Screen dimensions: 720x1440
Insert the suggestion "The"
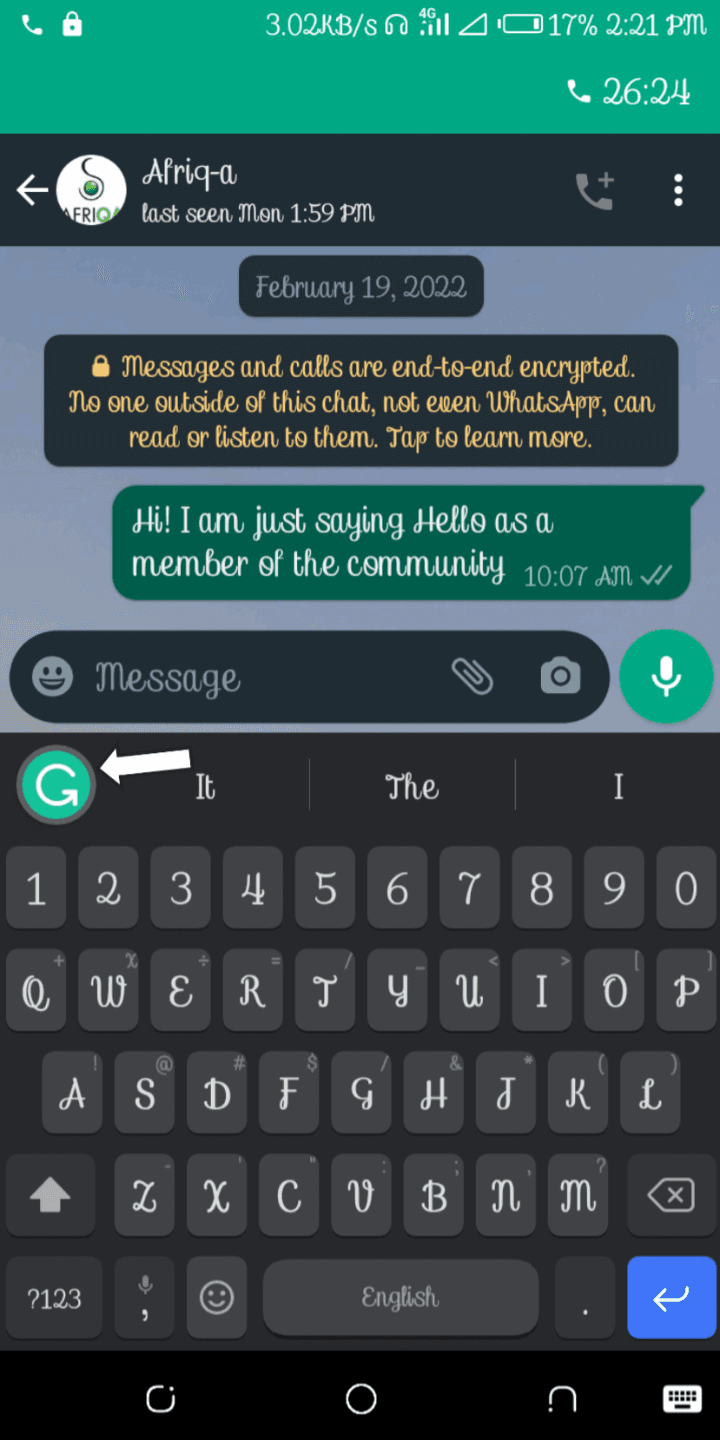pyautogui.click(x=412, y=787)
